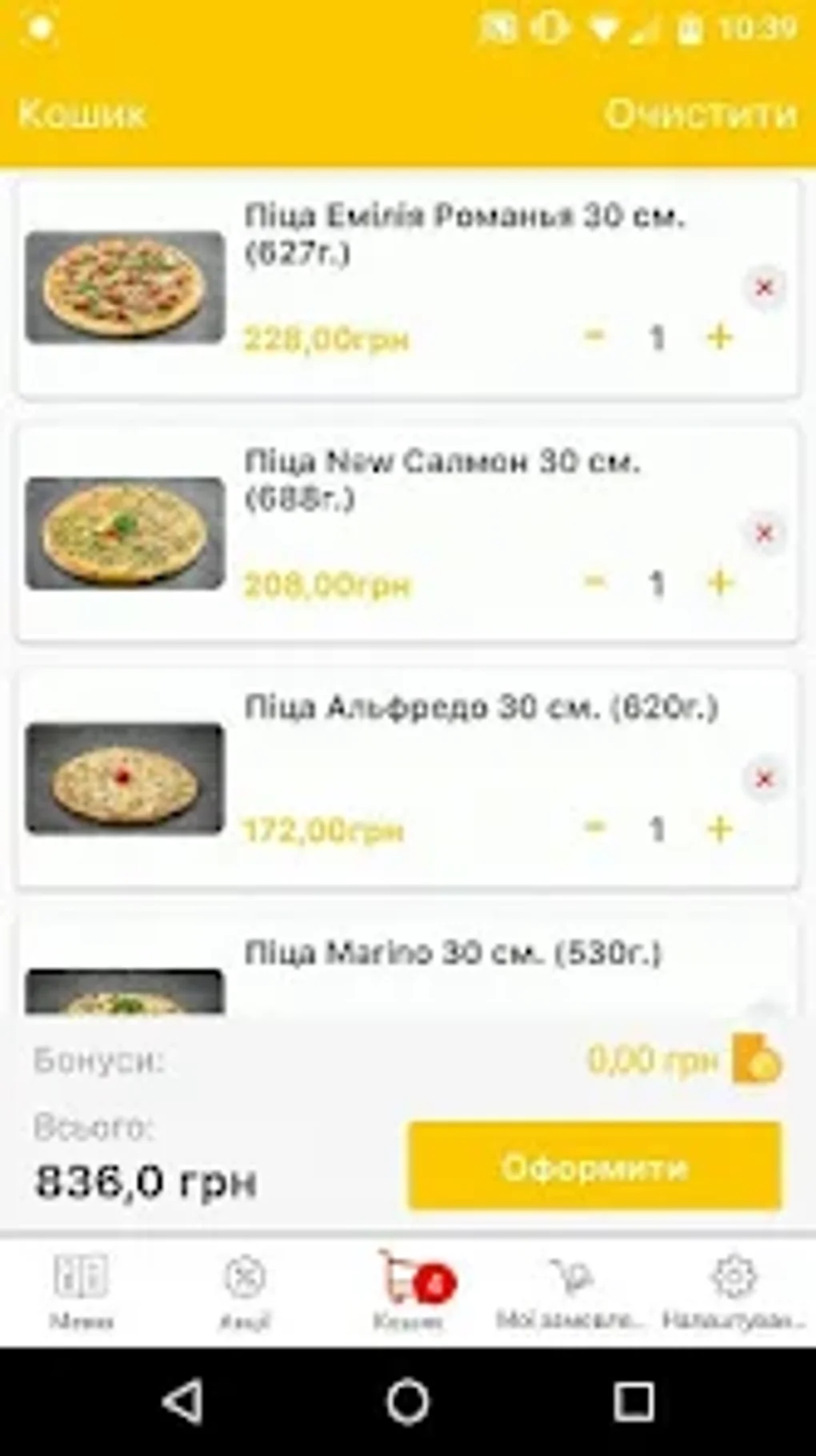This screenshot has height=1456, width=816.
Task: Return to the home screen
Action: click(x=408, y=1402)
